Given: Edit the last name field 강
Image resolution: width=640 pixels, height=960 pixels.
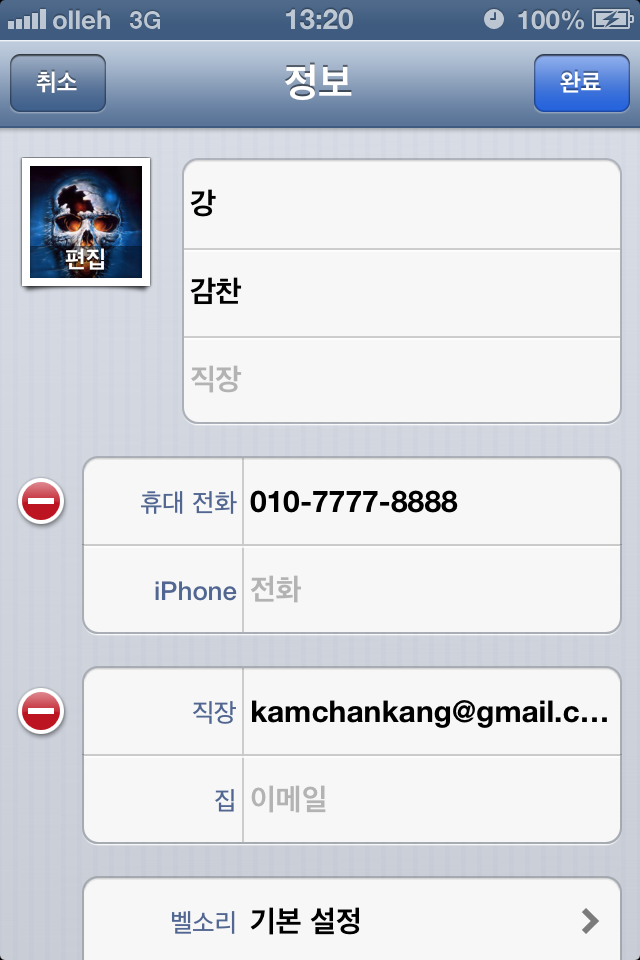Looking at the screenshot, I should pos(400,205).
